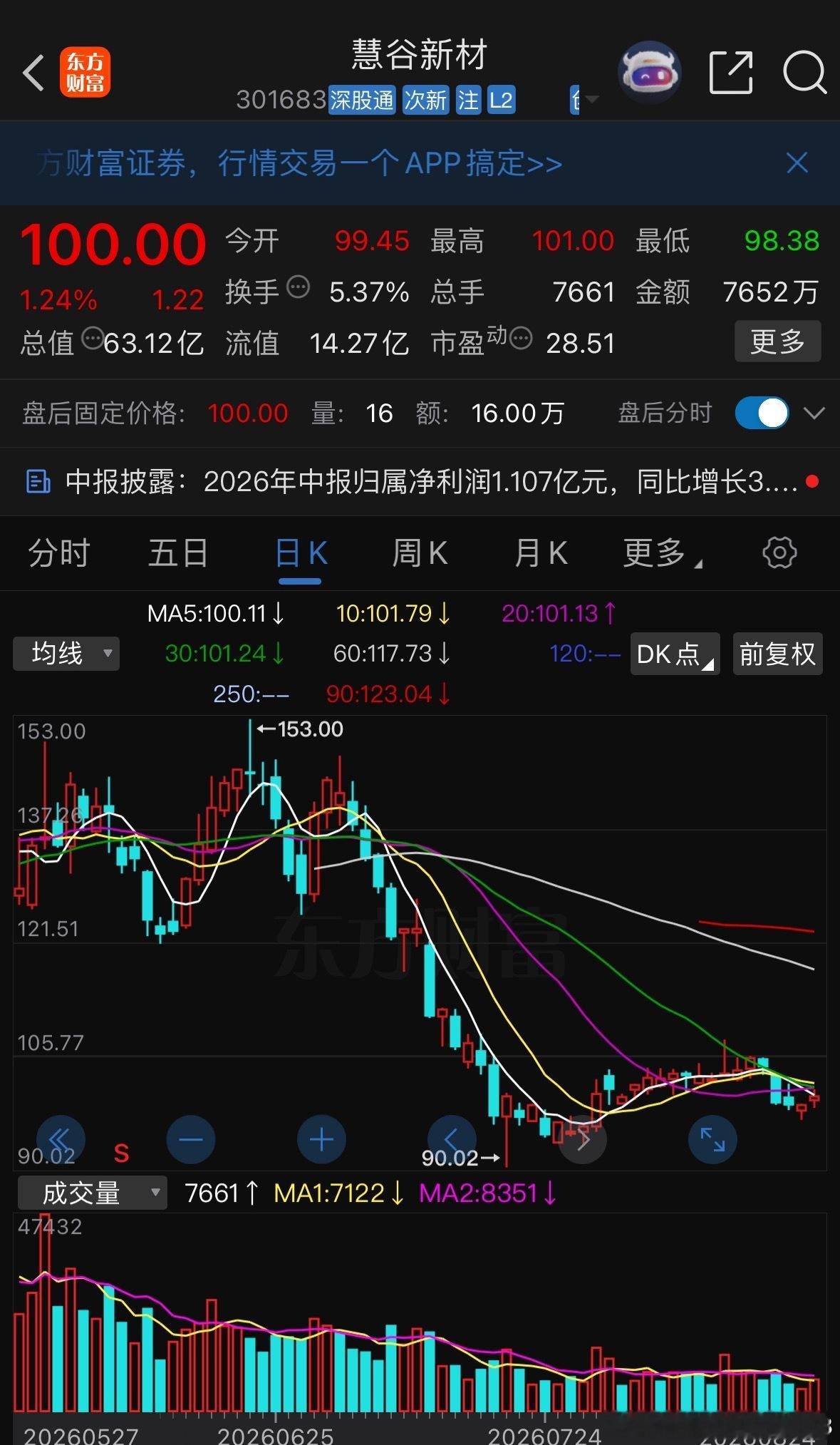
Task: Switch to 月K chart tab
Action: [541, 553]
